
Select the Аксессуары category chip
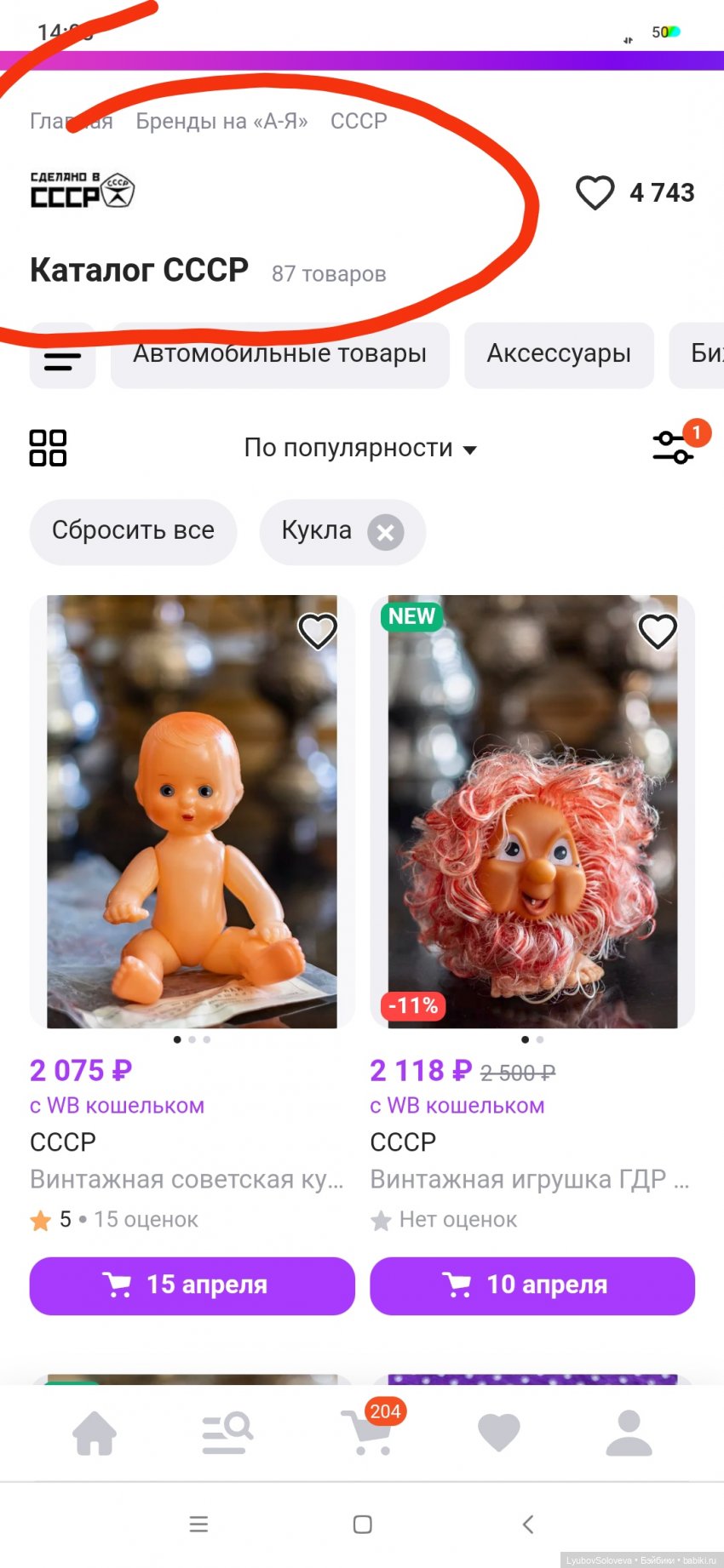pyautogui.click(x=559, y=355)
